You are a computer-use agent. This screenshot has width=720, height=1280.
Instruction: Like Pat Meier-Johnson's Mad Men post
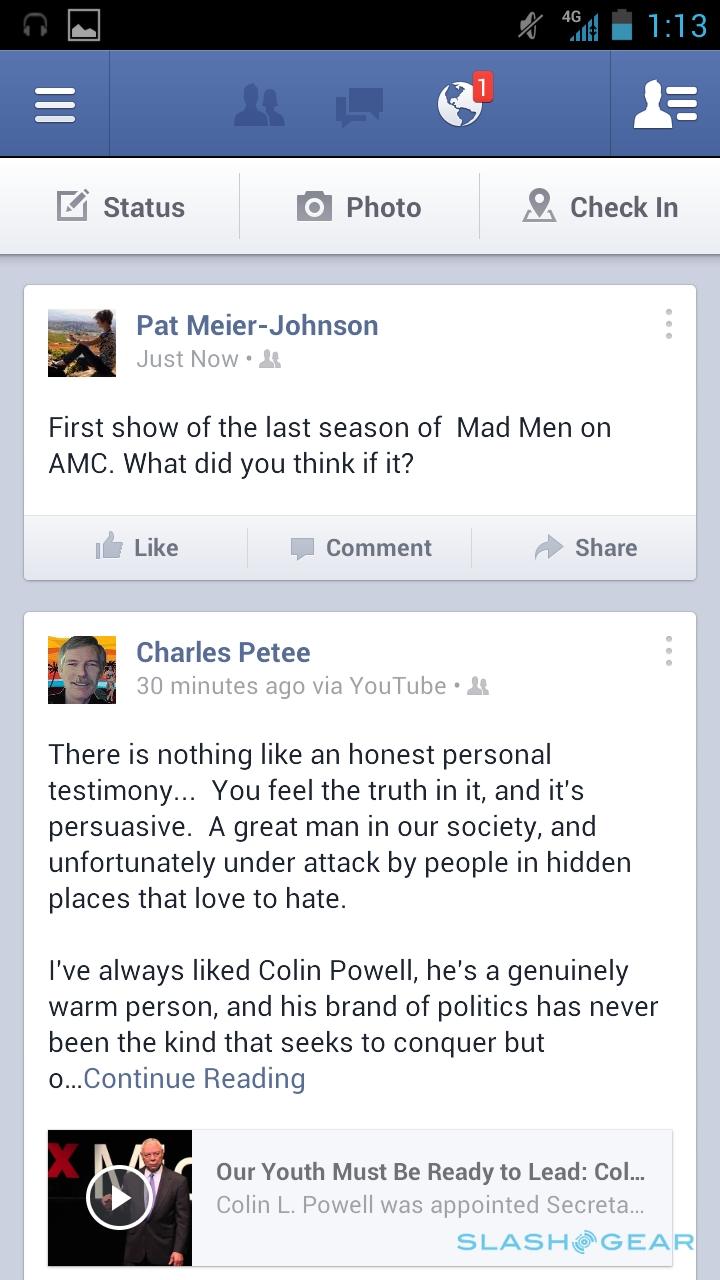[x=137, y=547]
